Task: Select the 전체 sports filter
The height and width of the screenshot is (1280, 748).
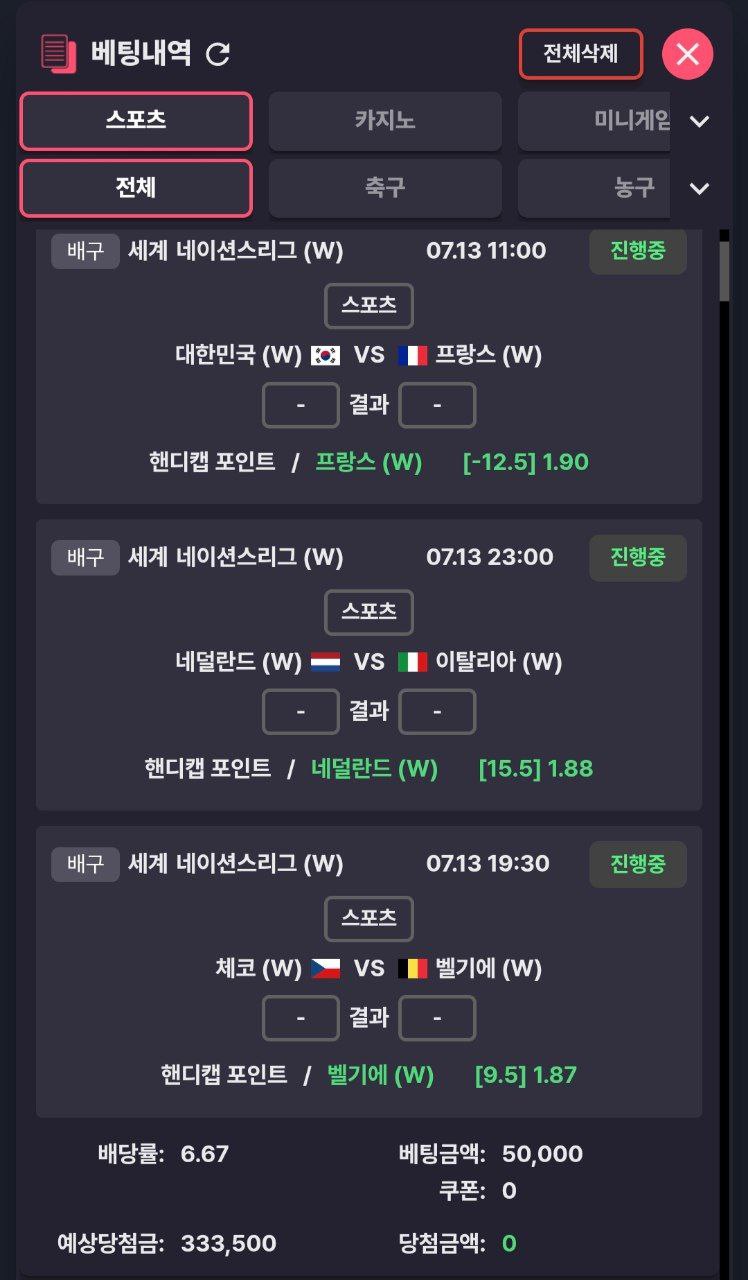Action: [136, 188]
